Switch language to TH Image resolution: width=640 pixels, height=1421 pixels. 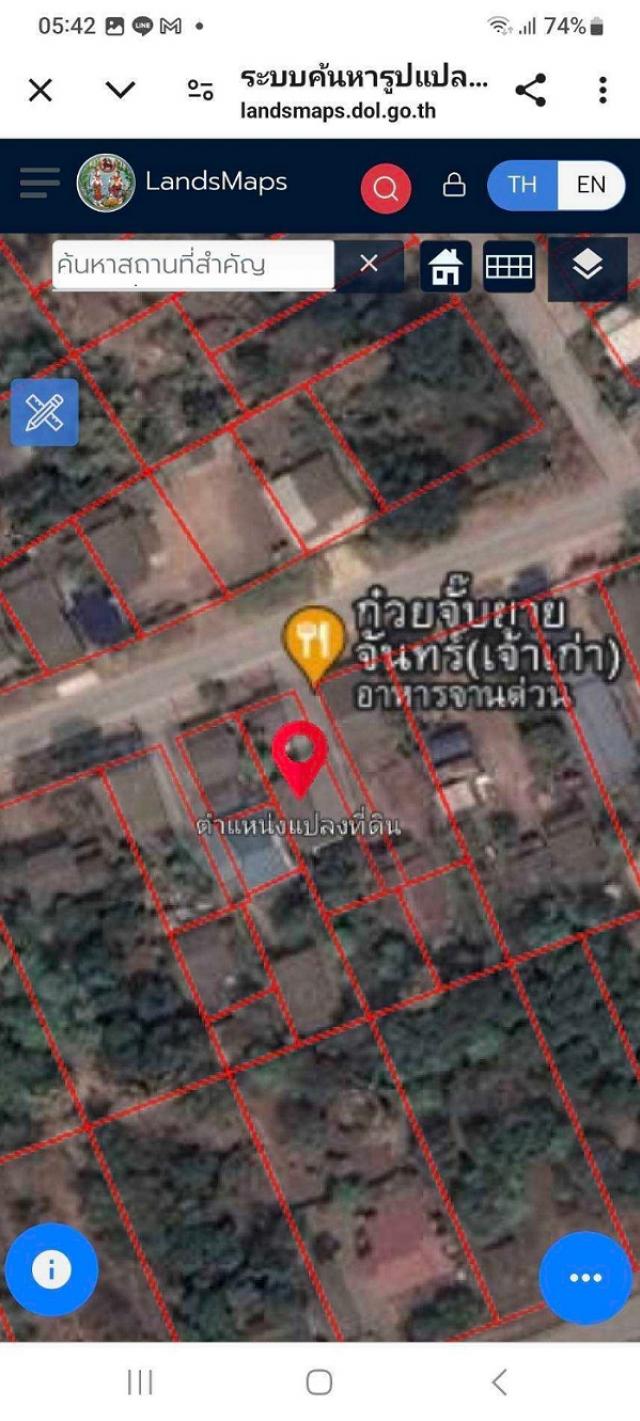point(522,185)
